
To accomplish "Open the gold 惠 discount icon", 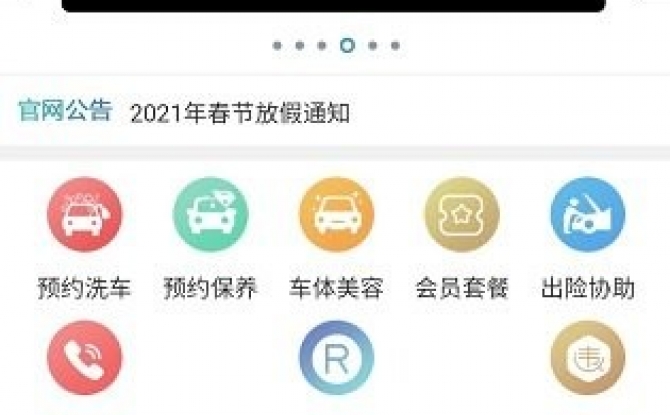I will pyautogui.click(x=587, y=357).
